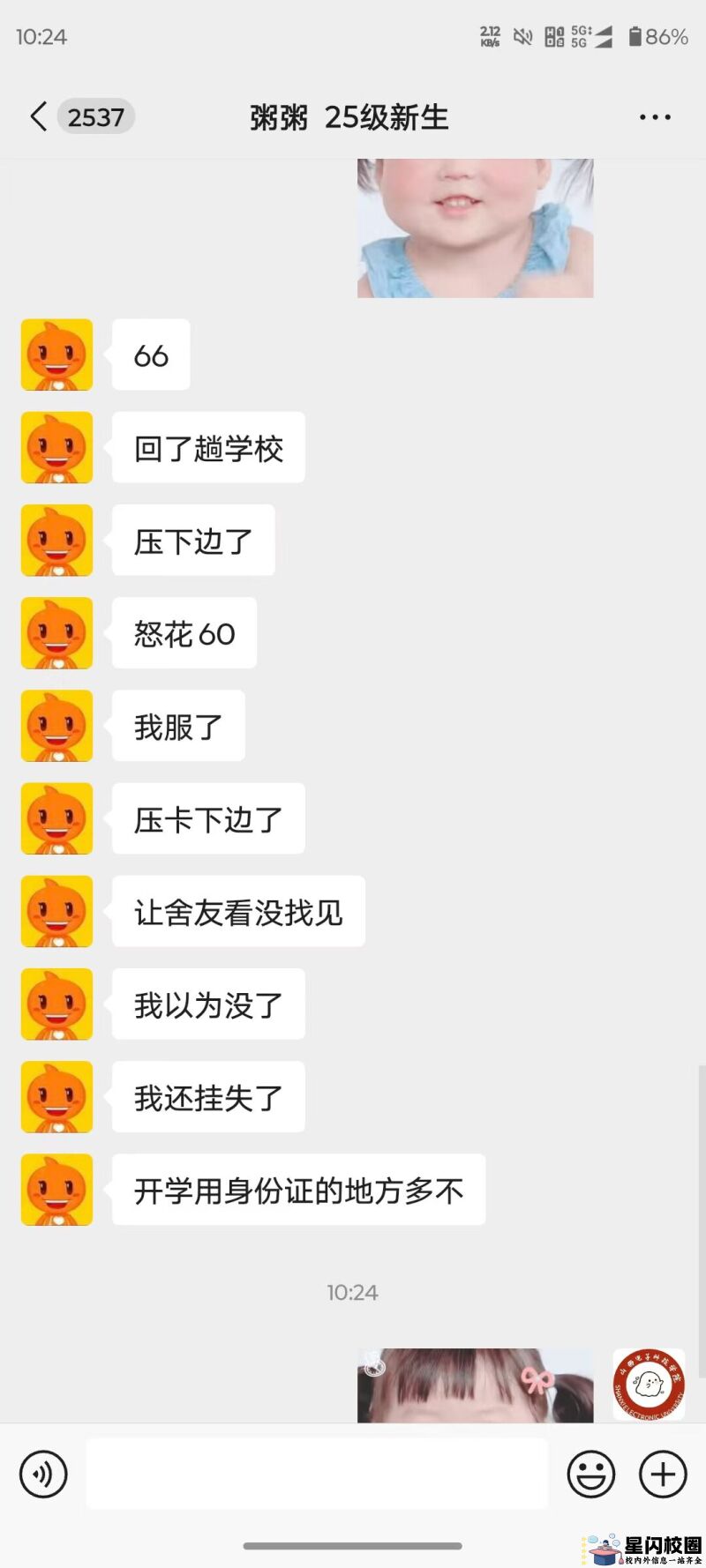Screen dimensions: 706x1568
Task: Go back to the chat list
Action: click(x=38, y=116)
